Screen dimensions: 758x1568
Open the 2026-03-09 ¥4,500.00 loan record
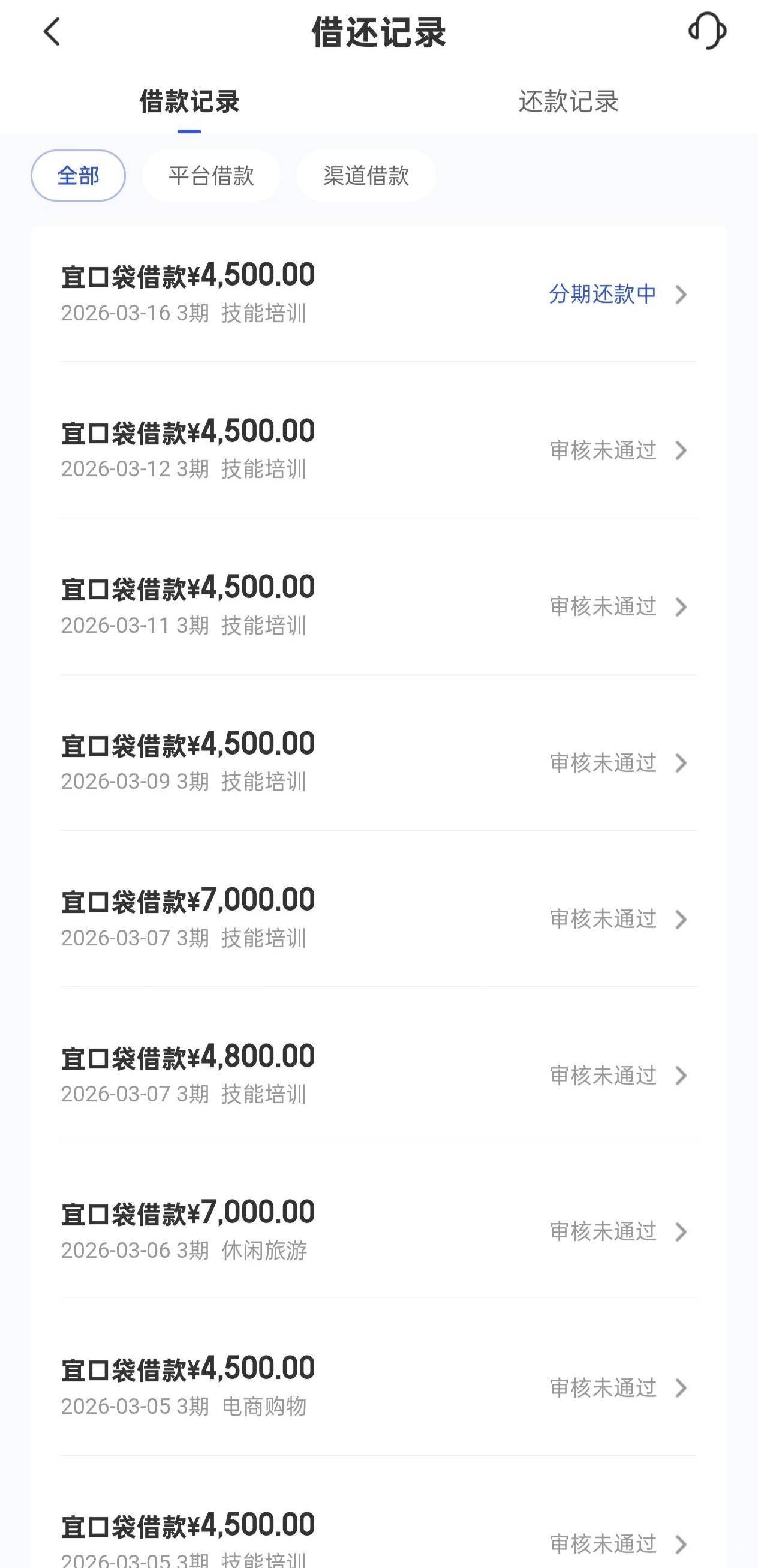tap(378, 762)
